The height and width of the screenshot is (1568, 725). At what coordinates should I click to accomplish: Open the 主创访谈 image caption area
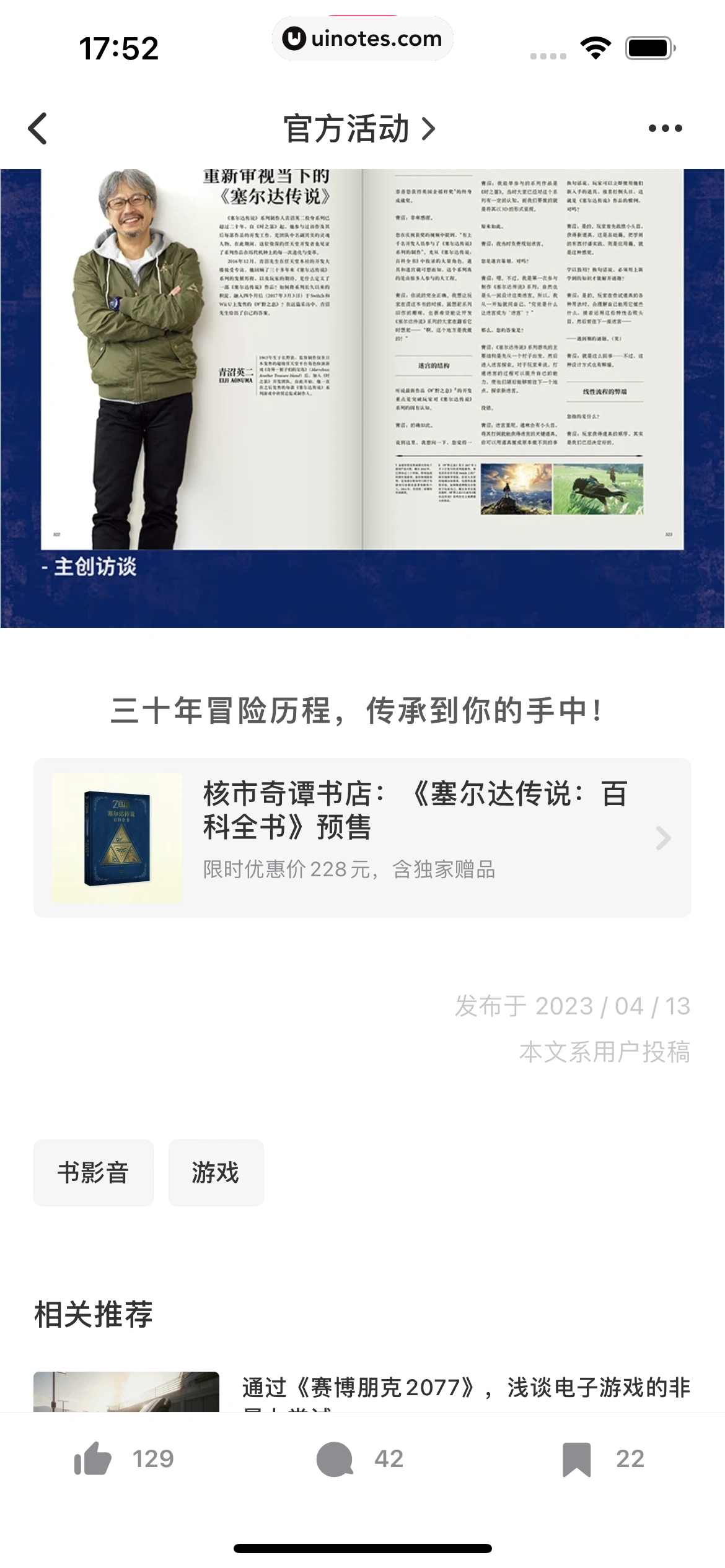pyautogui.click(x=93, y=565)
